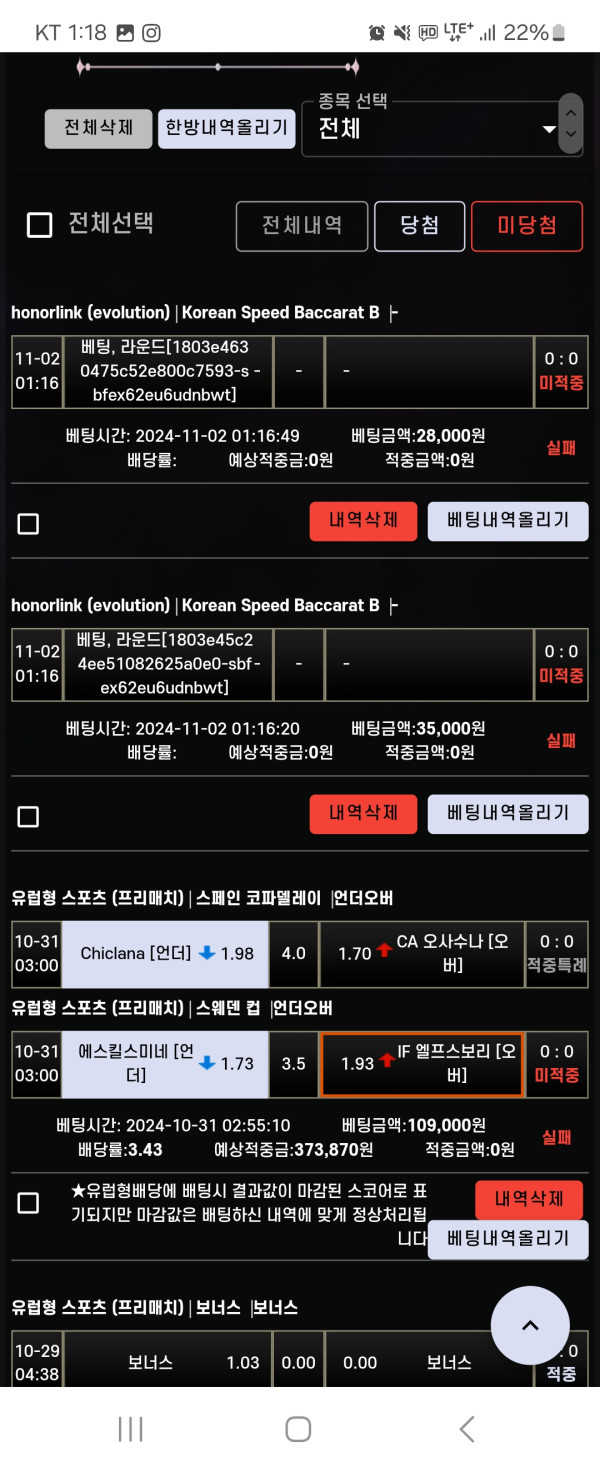Switch to the 미당첨 filter
Image resolution: width=600 pixels, height=1467 pixels.
pos(527,226)
